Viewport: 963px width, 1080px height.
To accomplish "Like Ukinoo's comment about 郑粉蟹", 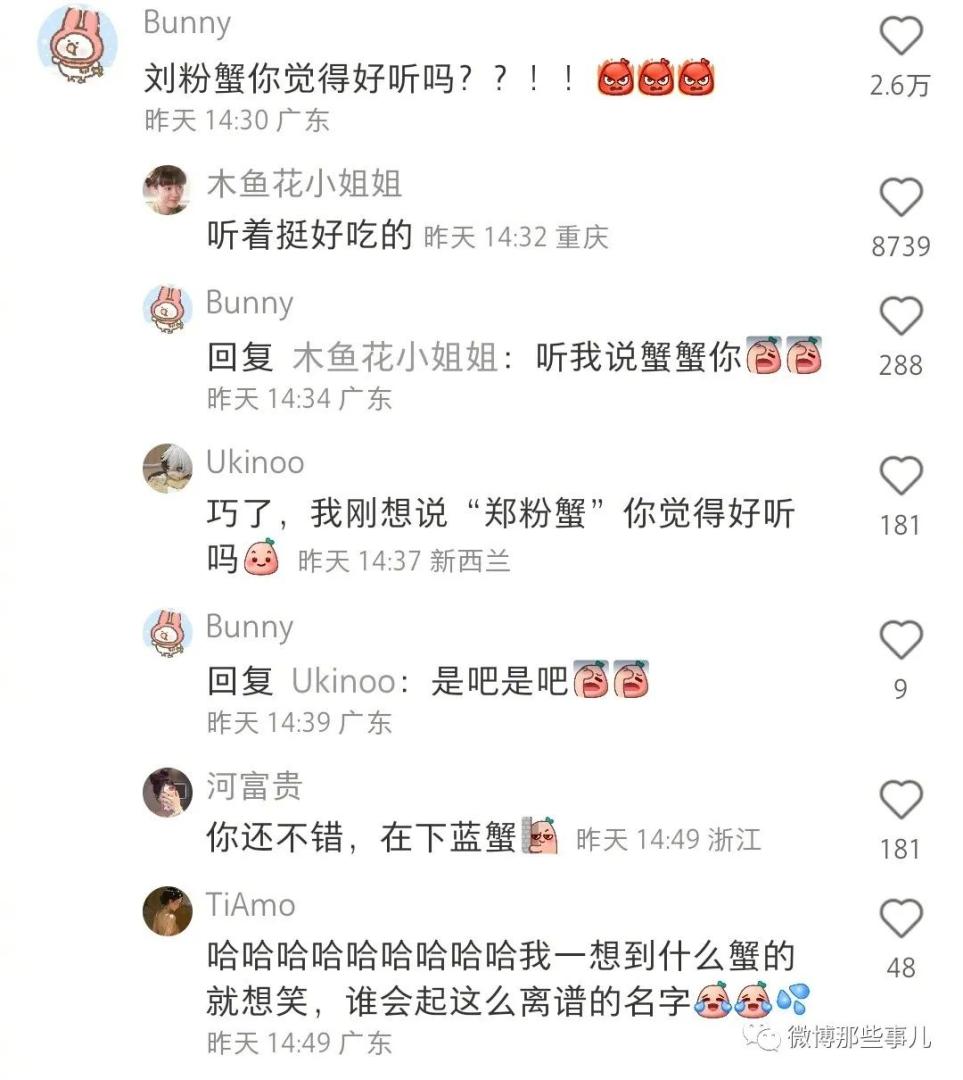I will click(900, 477).
